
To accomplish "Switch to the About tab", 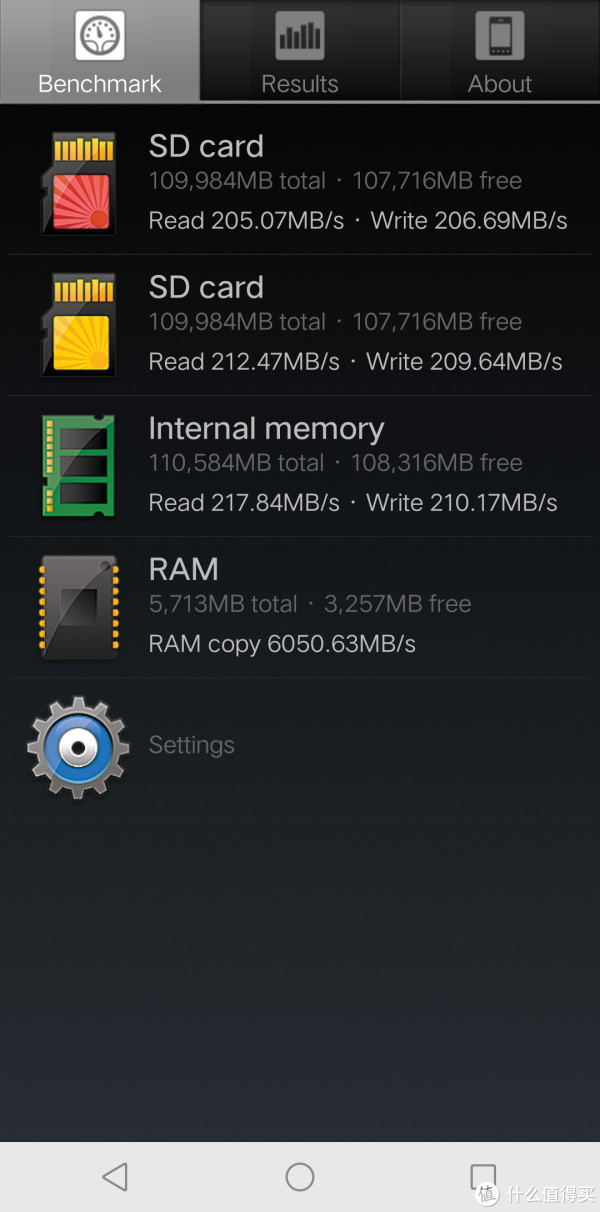I will (x=500, y=50).
